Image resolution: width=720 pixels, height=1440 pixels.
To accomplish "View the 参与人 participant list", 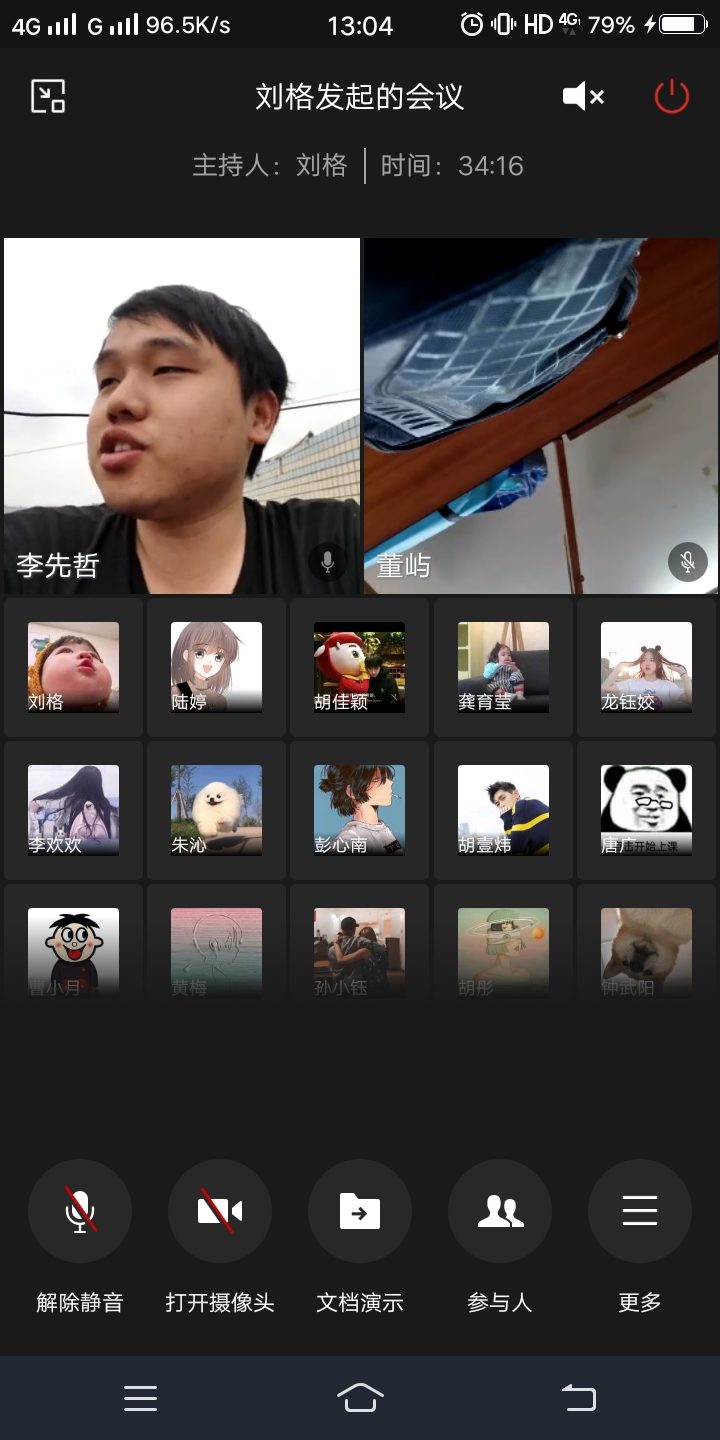I will click(x=500, y=1212).
